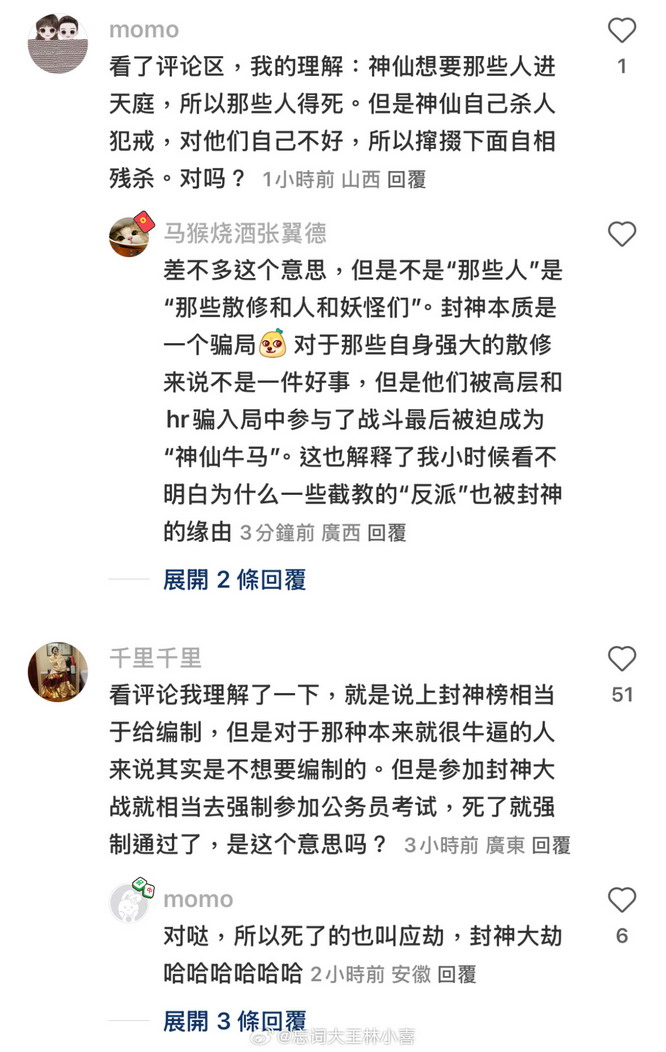Like 千里千里's comment

click(x=622, y=659)
